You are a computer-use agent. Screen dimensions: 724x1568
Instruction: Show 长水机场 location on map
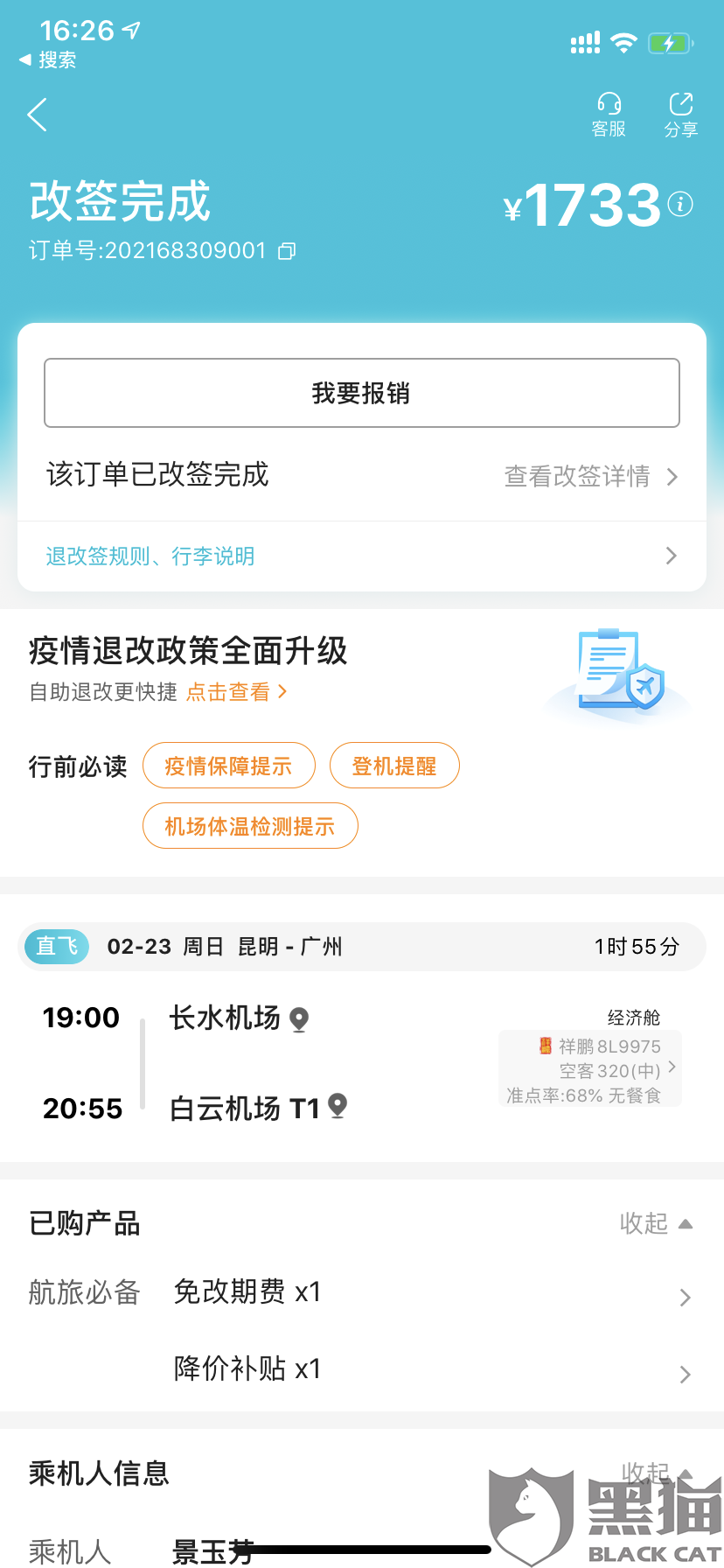(x=299, y=1019)
